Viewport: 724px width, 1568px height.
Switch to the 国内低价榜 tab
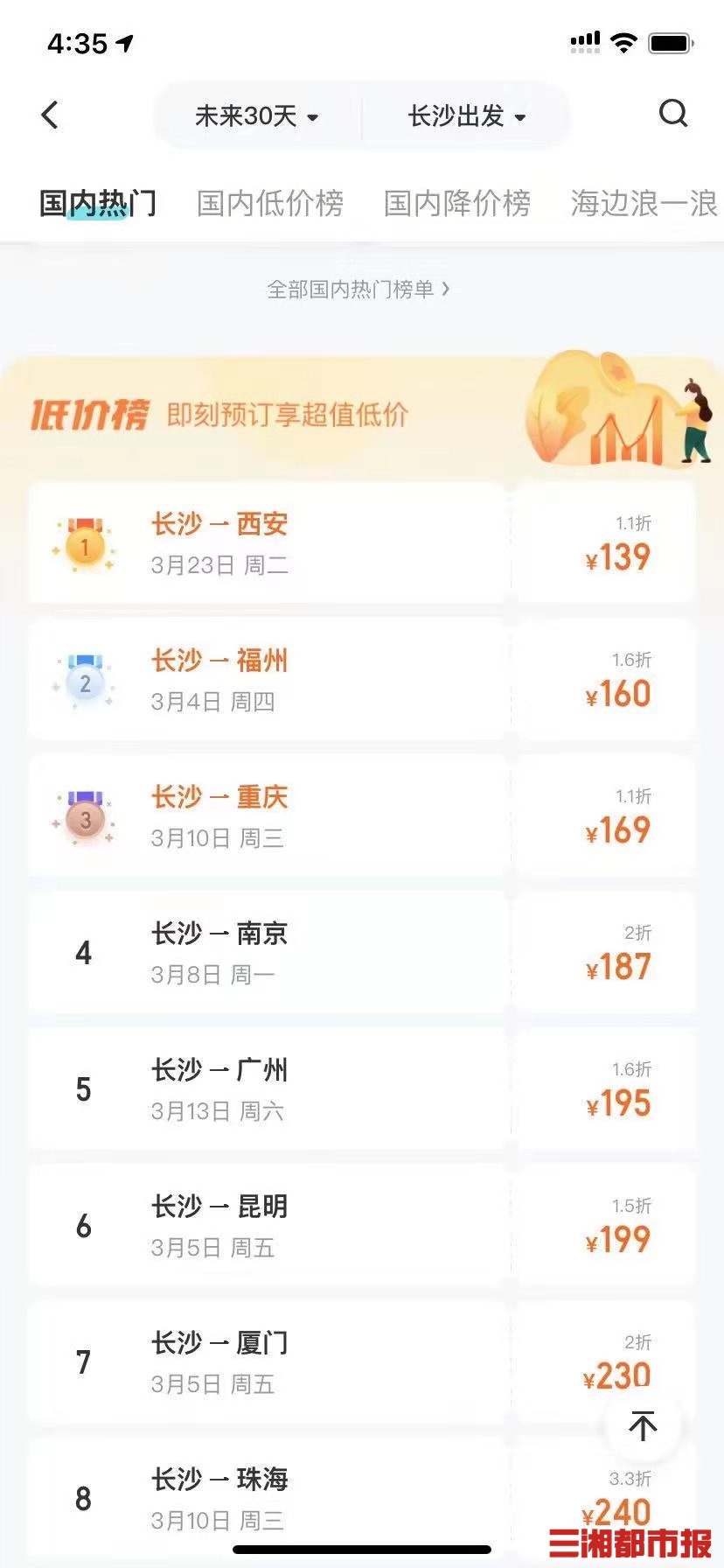point(269,203)
